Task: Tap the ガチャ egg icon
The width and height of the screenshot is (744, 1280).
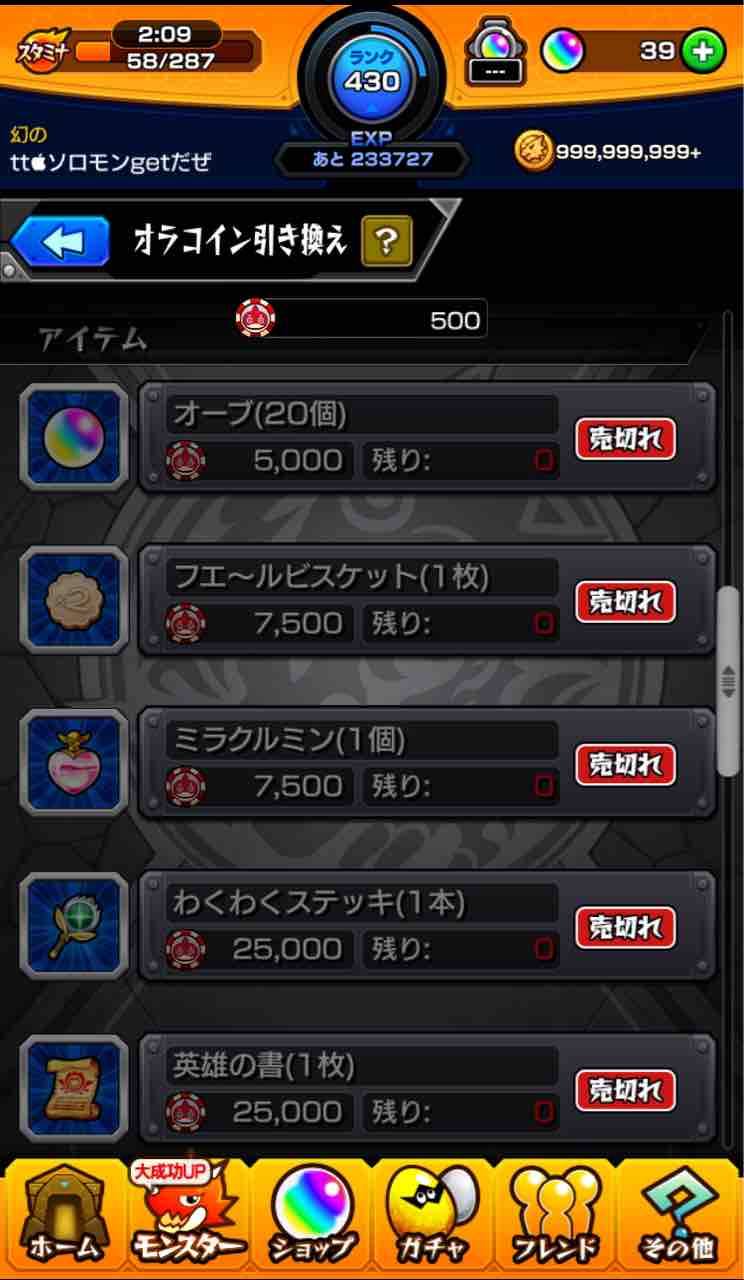Action: coord(432,1215)
